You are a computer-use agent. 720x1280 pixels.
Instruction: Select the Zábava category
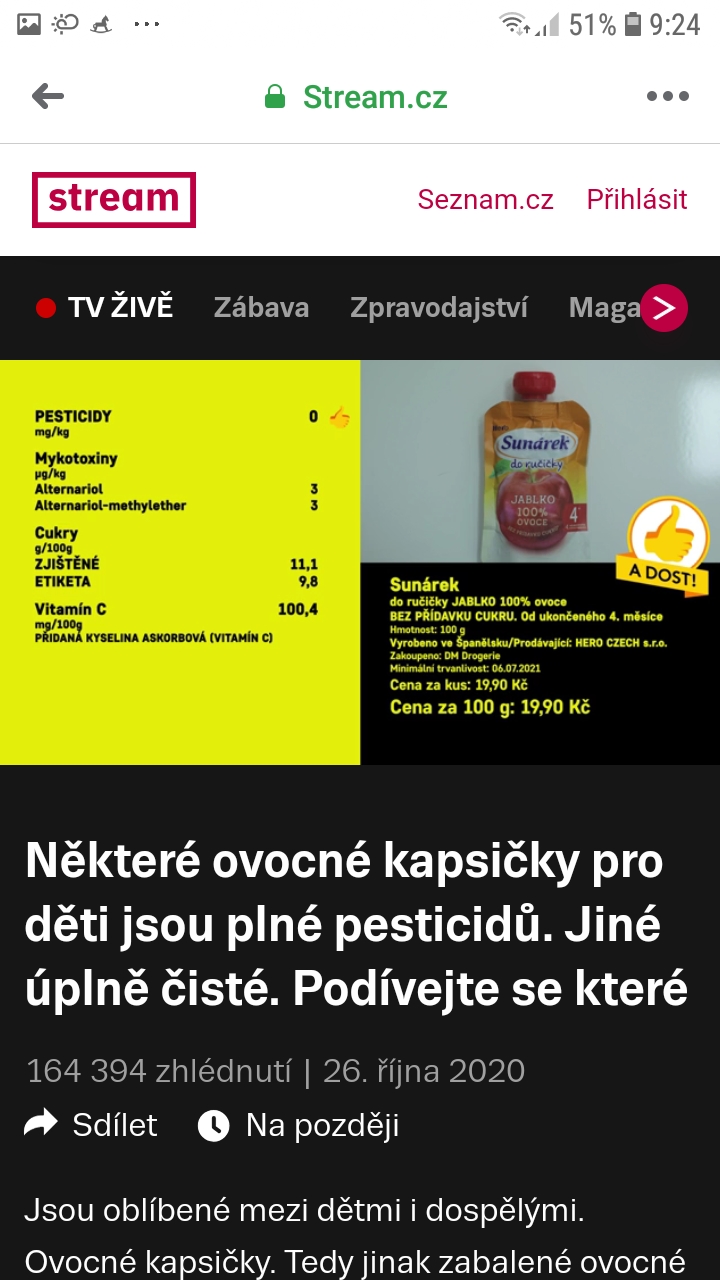pyautogui.click(x=261, y=307)
